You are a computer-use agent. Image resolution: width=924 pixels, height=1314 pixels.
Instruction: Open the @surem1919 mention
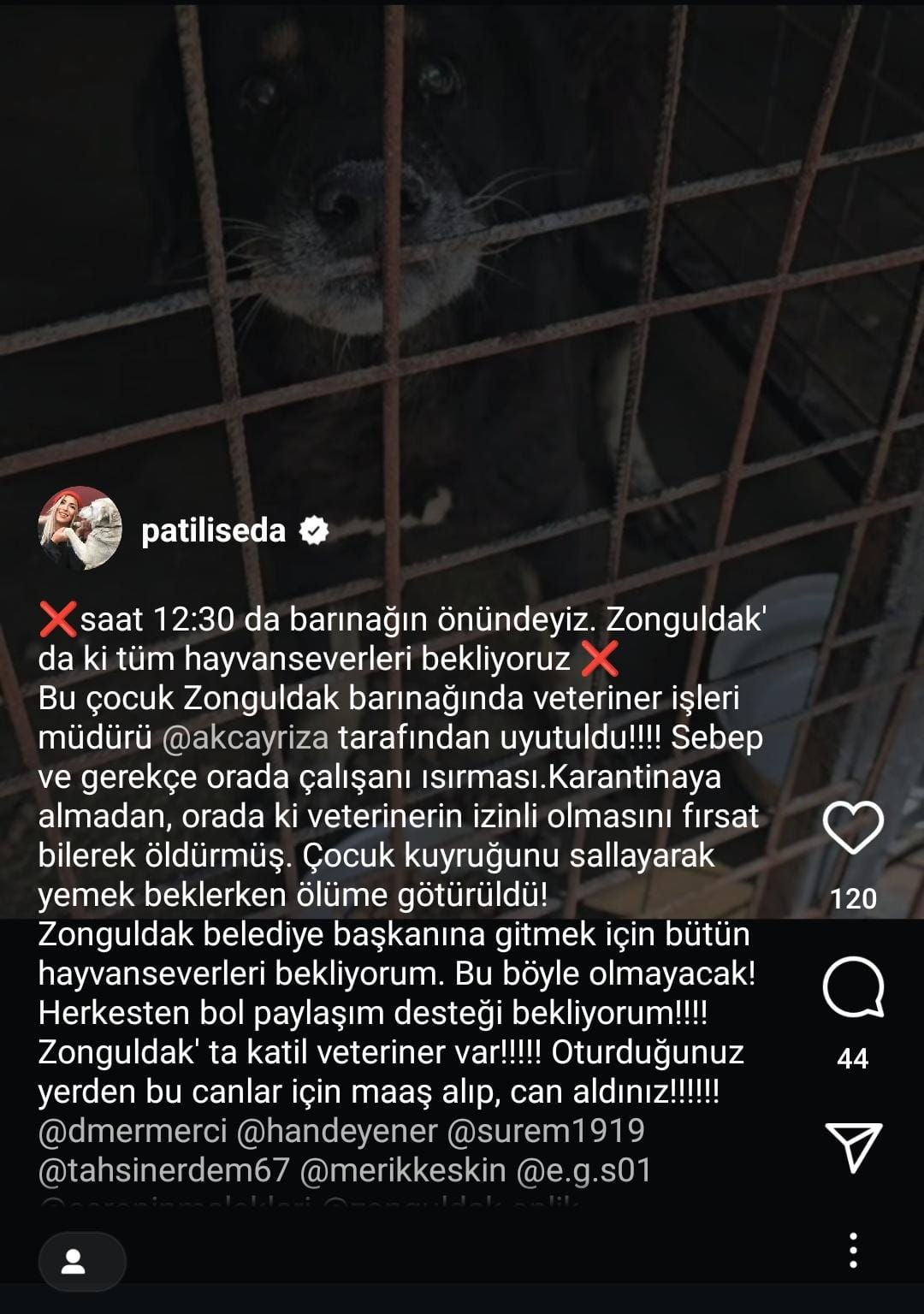coord(546,1131)
